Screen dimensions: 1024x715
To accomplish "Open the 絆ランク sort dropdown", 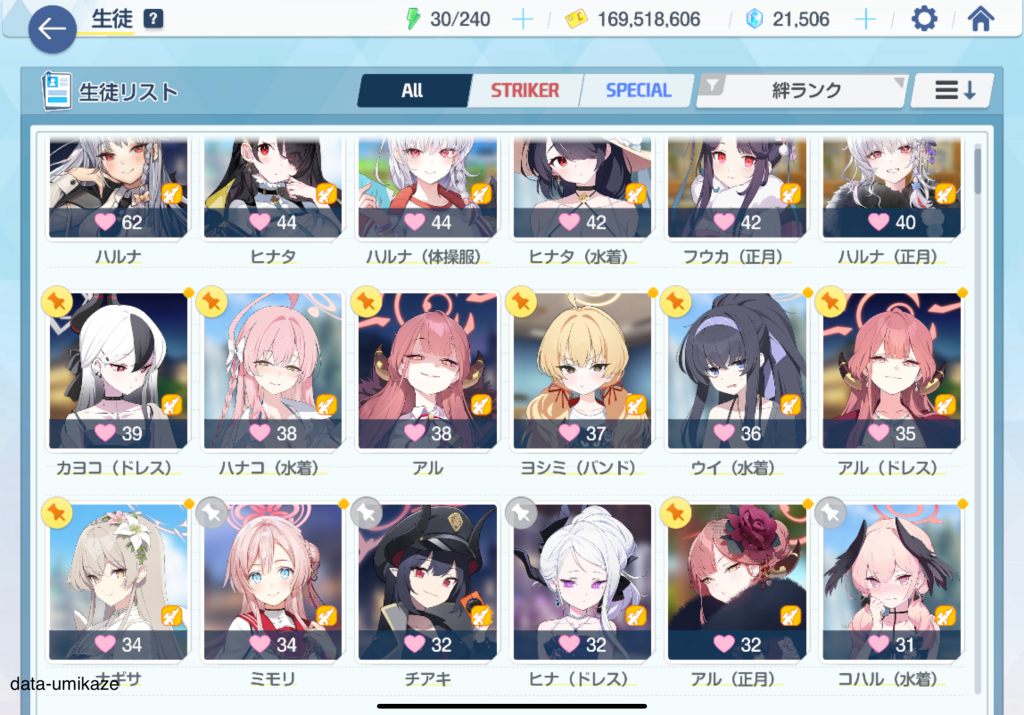I will 806,90.
